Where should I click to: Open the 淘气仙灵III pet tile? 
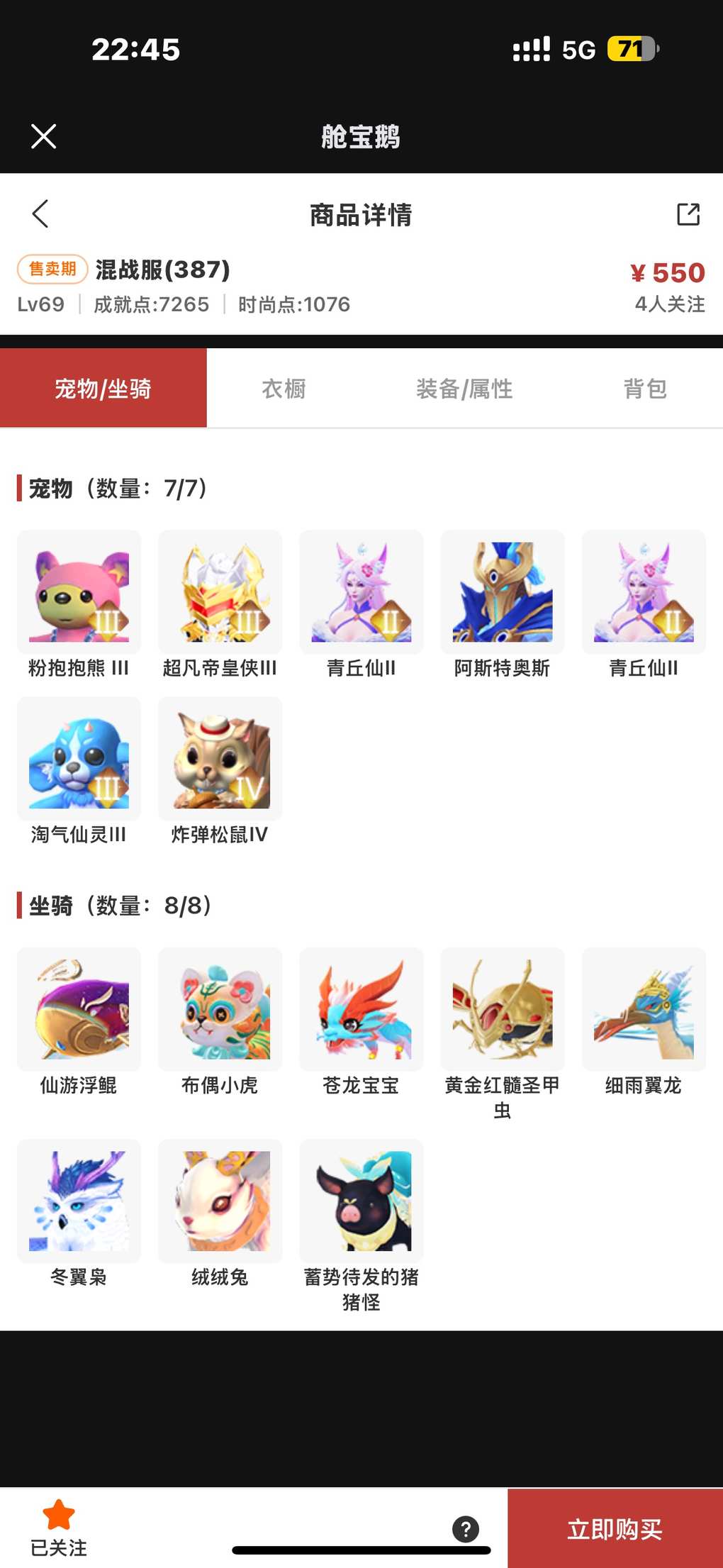(79, 759)
